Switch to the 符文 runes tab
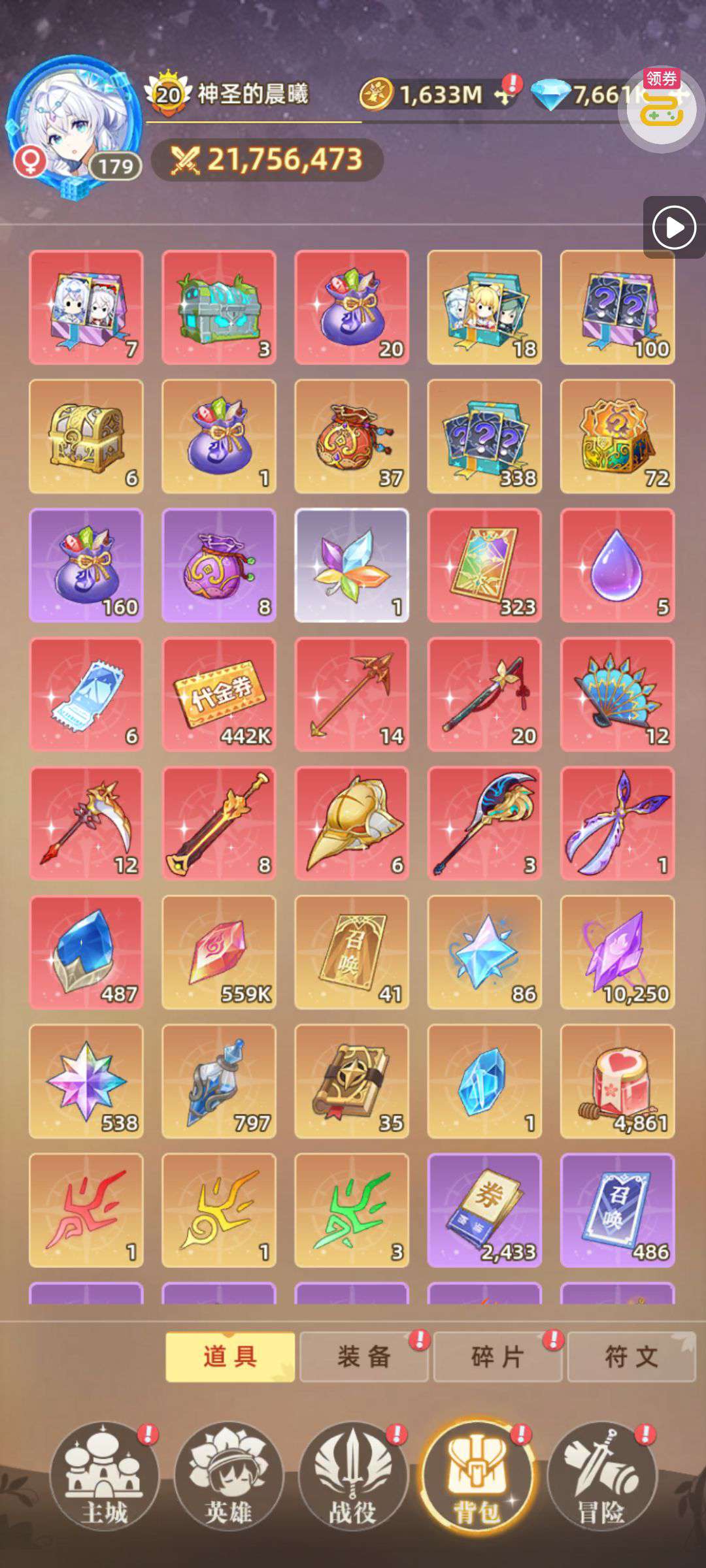The width and height of the screenshot is (706, 1568). [631, 1357]
